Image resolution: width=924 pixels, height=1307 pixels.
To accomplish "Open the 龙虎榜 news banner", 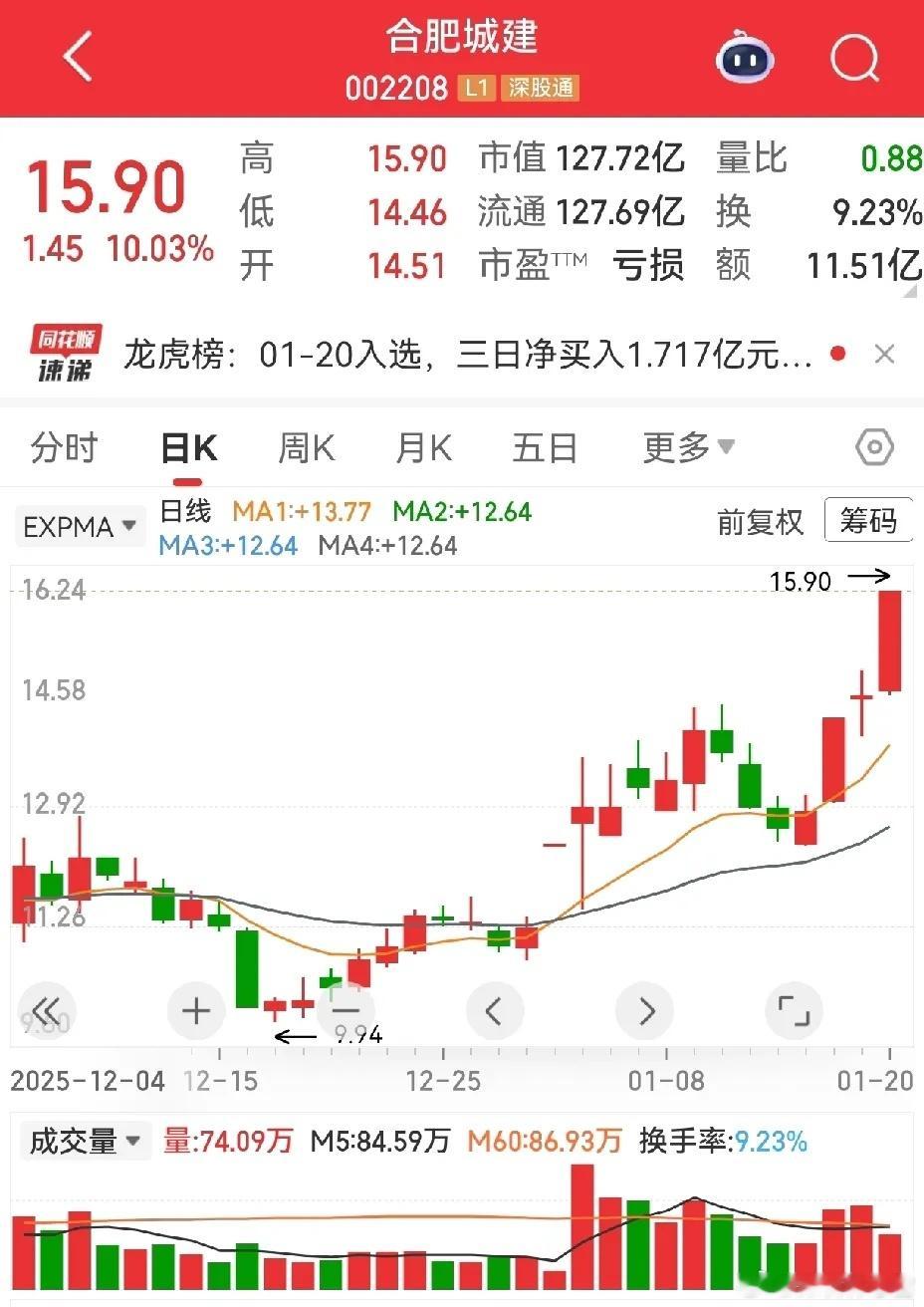I will [x=468, y=354].
